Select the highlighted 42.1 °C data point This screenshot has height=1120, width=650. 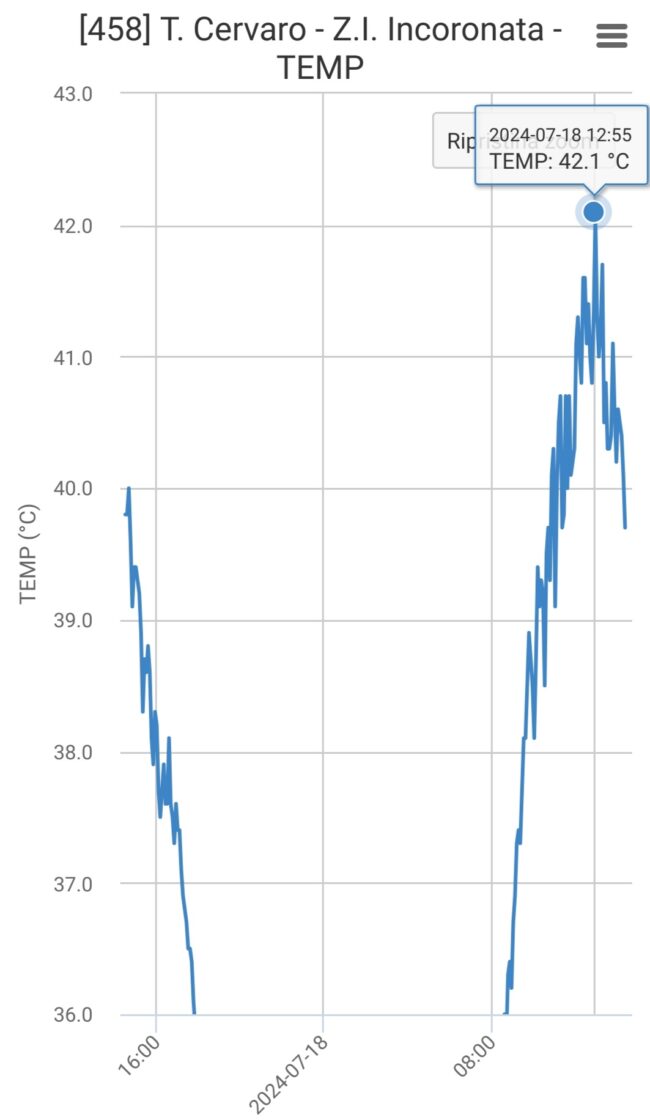pyautogui.click(x=593, y=212)
